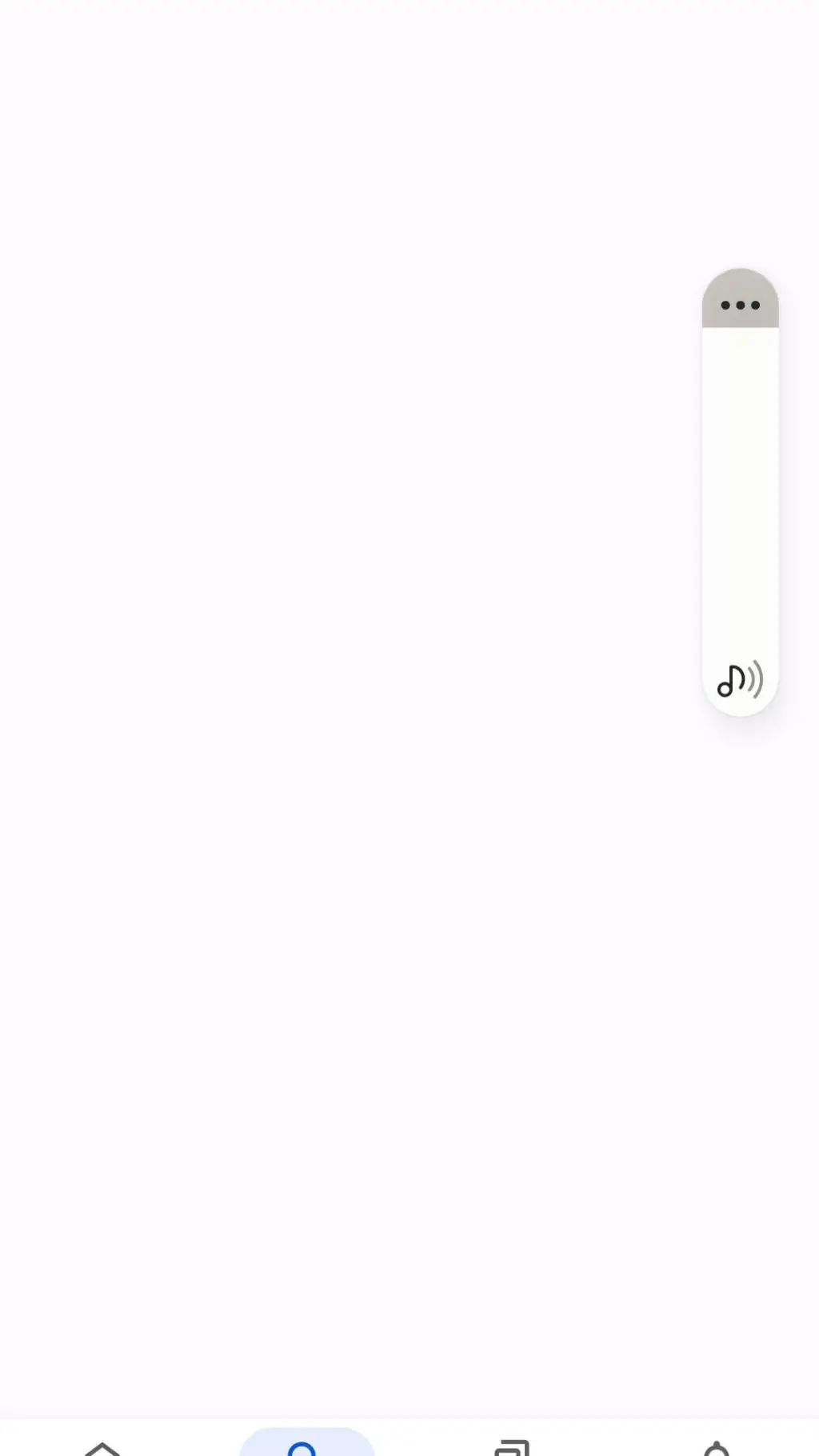Screen dimensions: 819x1456
Task: Switch to the library tab
Action: pyautogui.click(x=512, y=1446)
